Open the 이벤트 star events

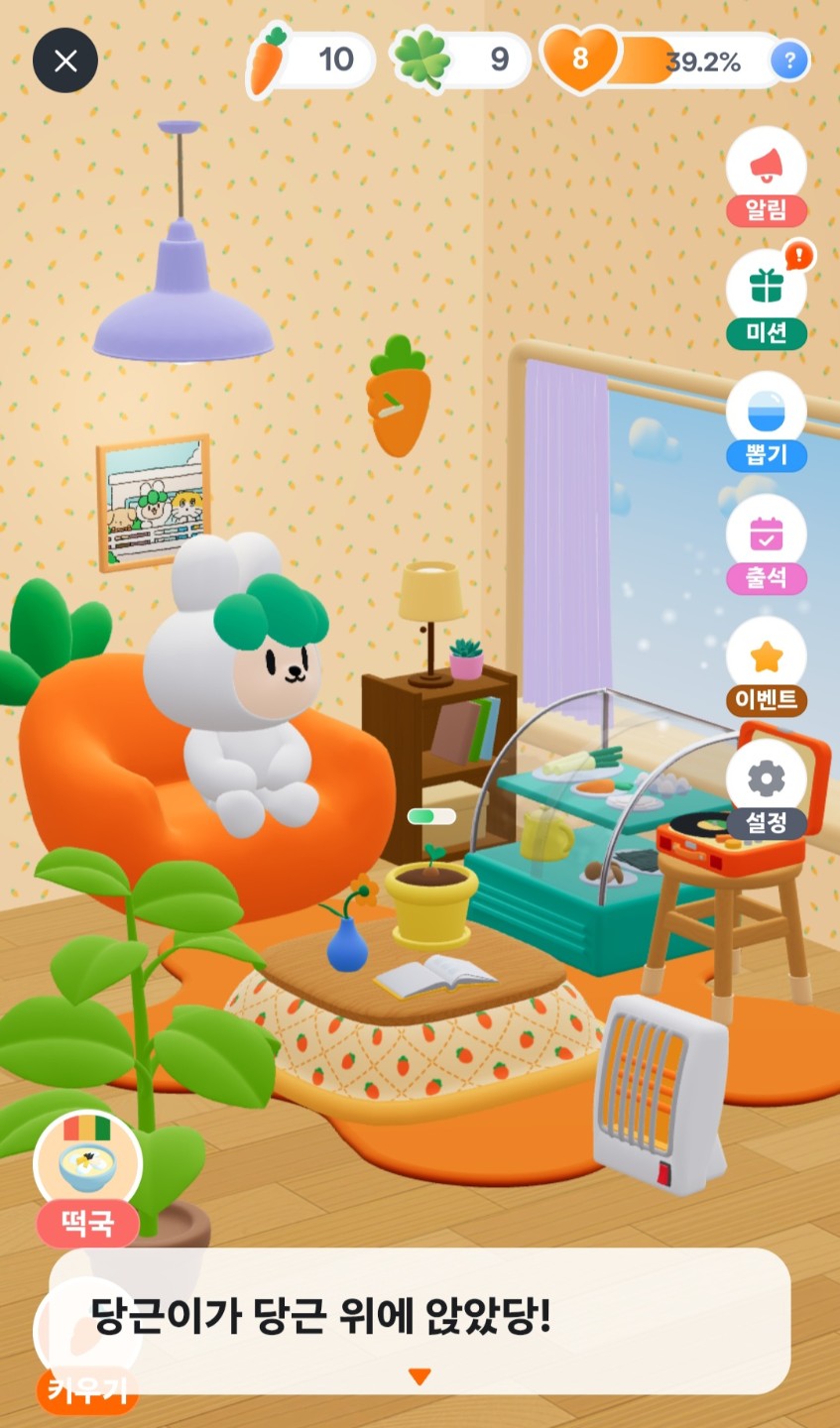(x=766, y=667)
